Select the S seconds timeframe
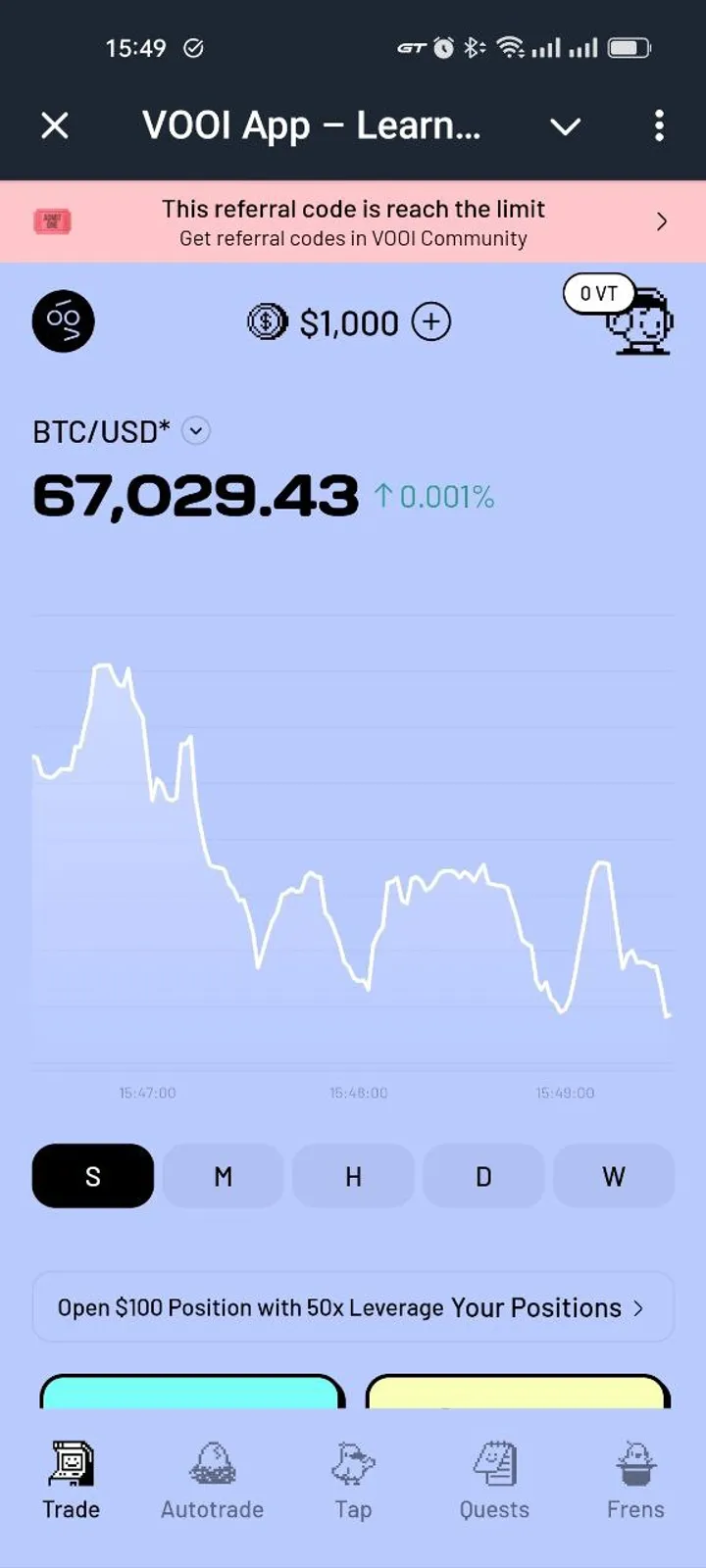This screenshot has width=706, height=1568. click(x=92, y=1176)
